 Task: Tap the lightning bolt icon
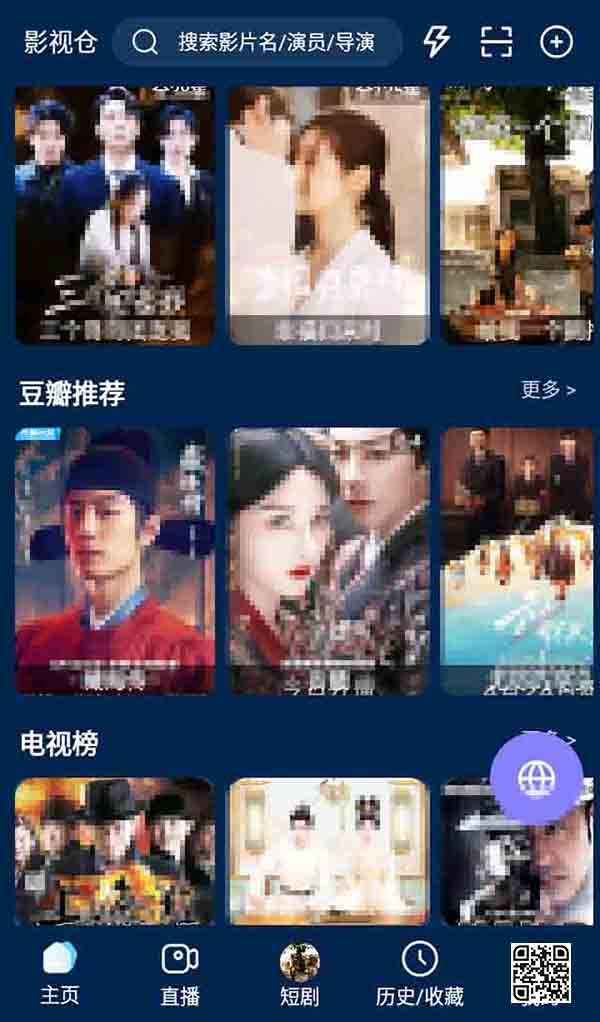(x=437, y=41)
